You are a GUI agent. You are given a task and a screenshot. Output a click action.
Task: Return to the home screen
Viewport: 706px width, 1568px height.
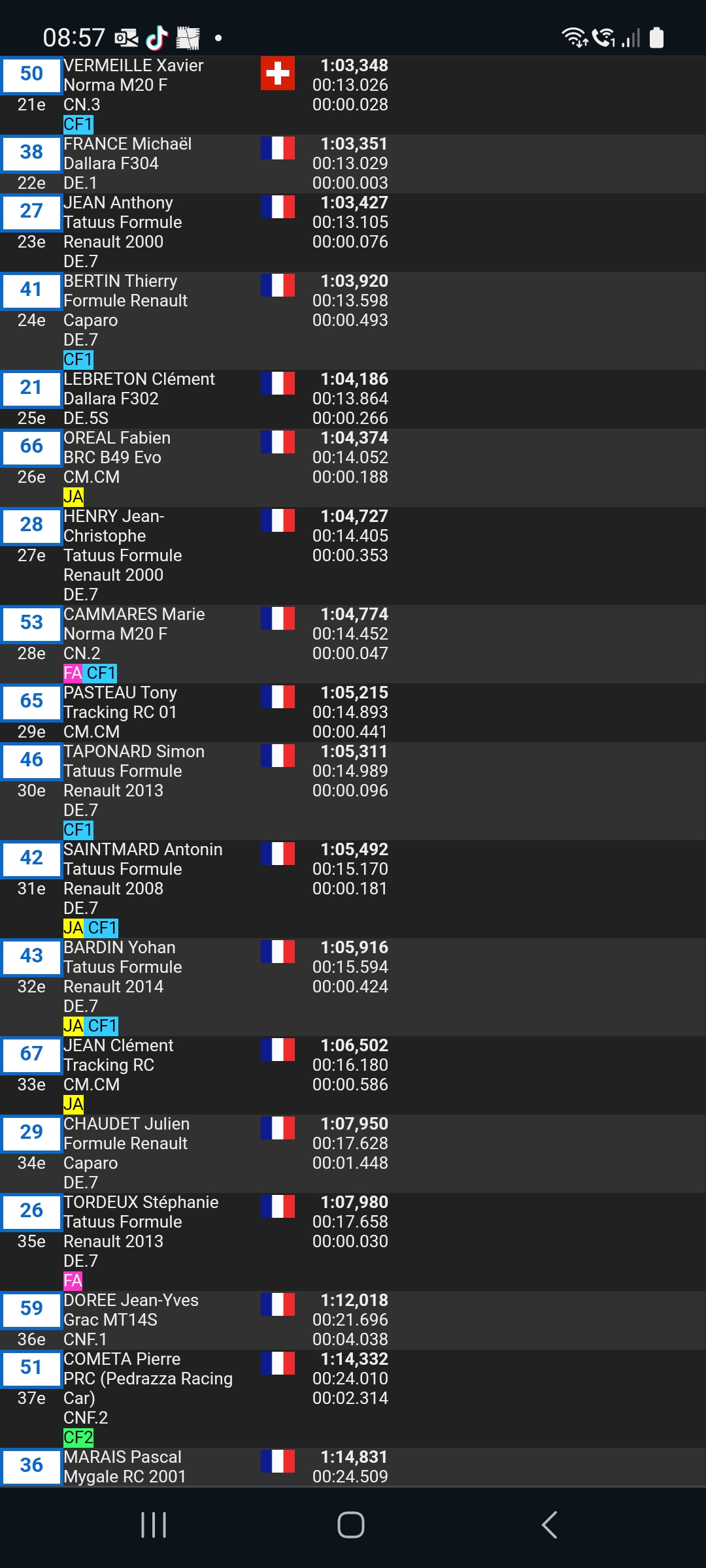pyautogui.click(x=351, y=1525)
